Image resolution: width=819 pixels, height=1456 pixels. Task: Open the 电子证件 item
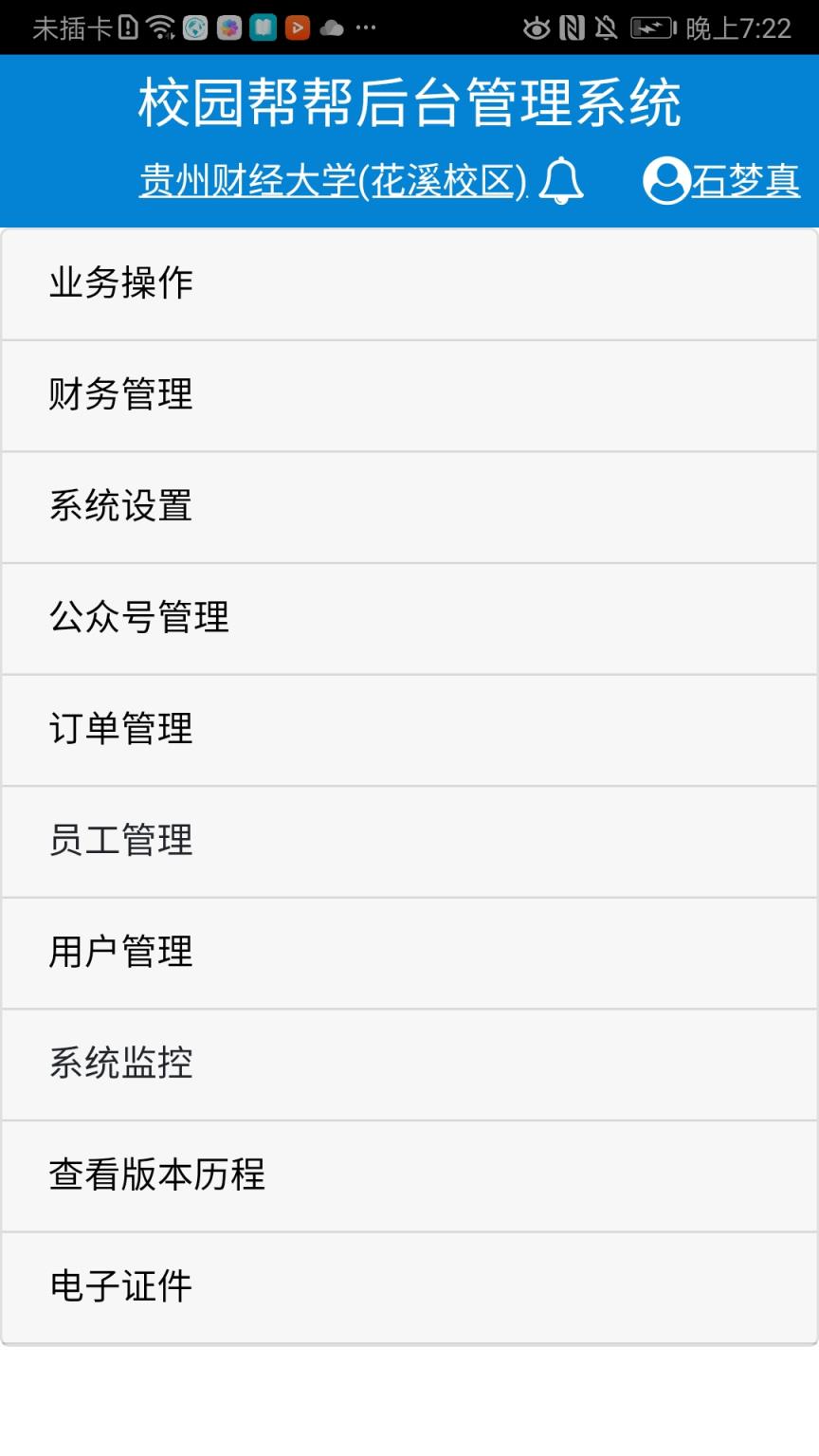coord(119,1287)
